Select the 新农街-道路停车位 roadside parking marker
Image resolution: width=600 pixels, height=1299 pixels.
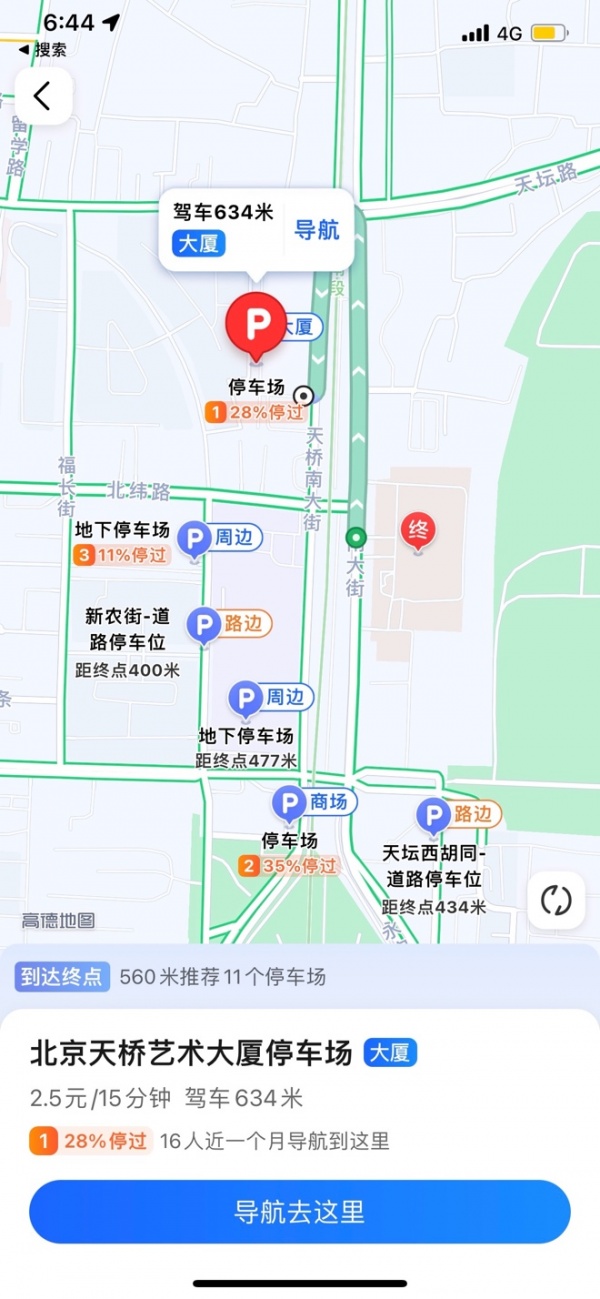[204, 627]
